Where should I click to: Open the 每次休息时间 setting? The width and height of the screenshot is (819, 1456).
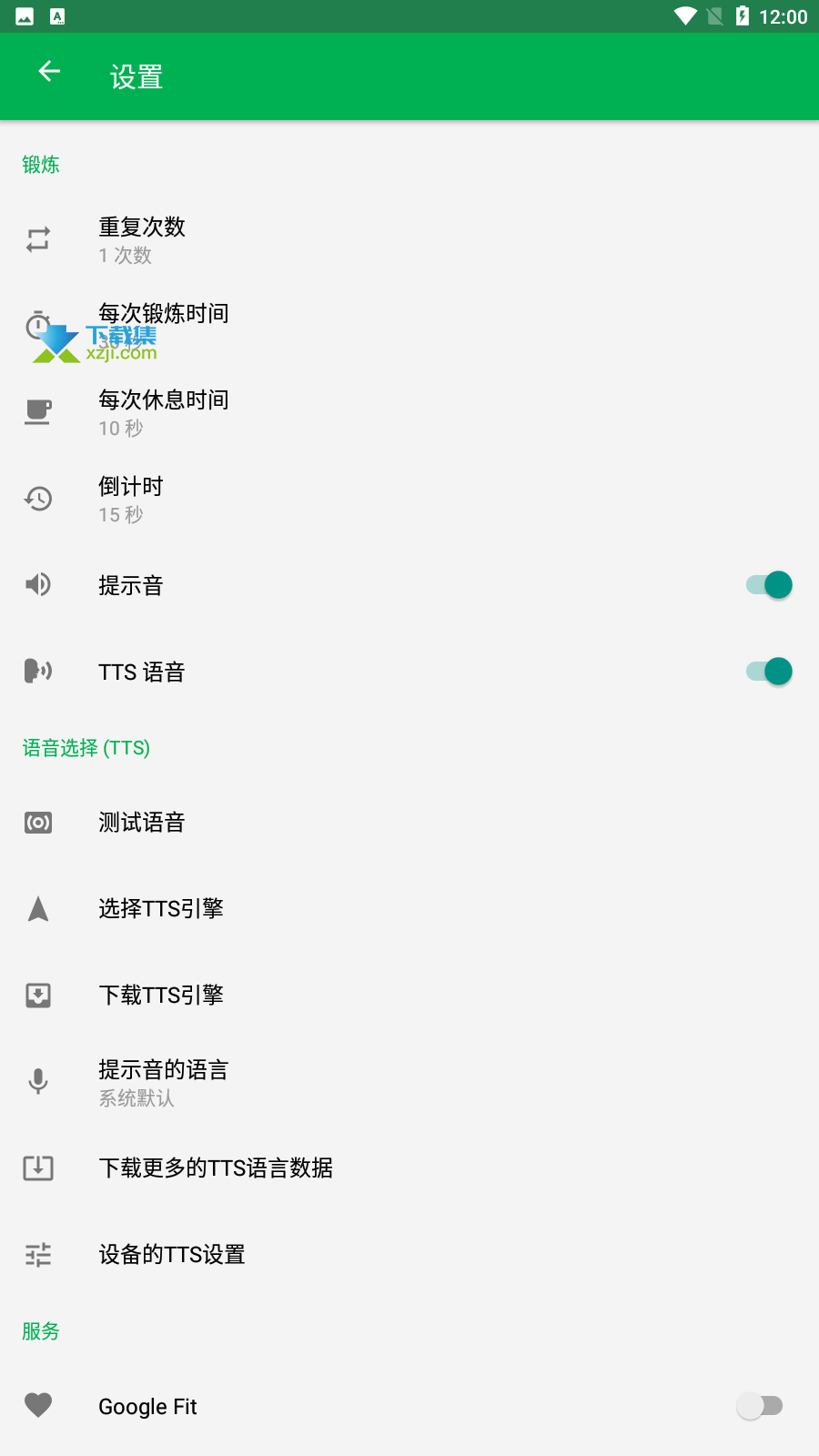(409, 412)
